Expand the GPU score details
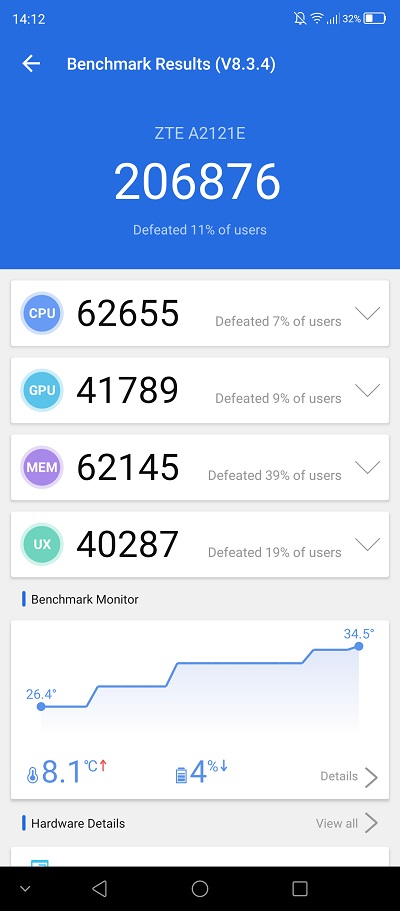The width and height of the screenshot is (400, 911). (367, 390)
